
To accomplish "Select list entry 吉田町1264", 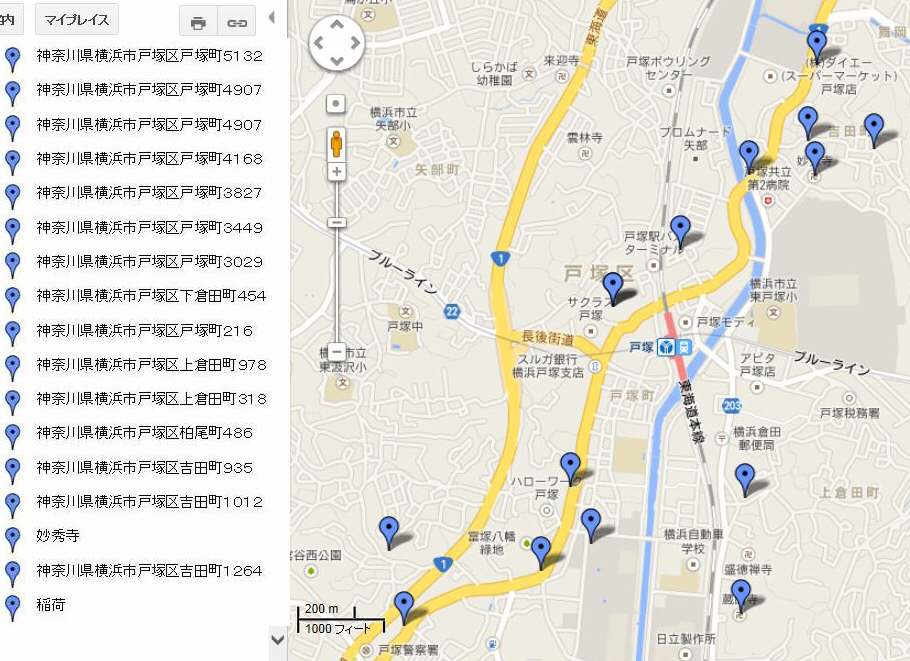I will point(148,571).
